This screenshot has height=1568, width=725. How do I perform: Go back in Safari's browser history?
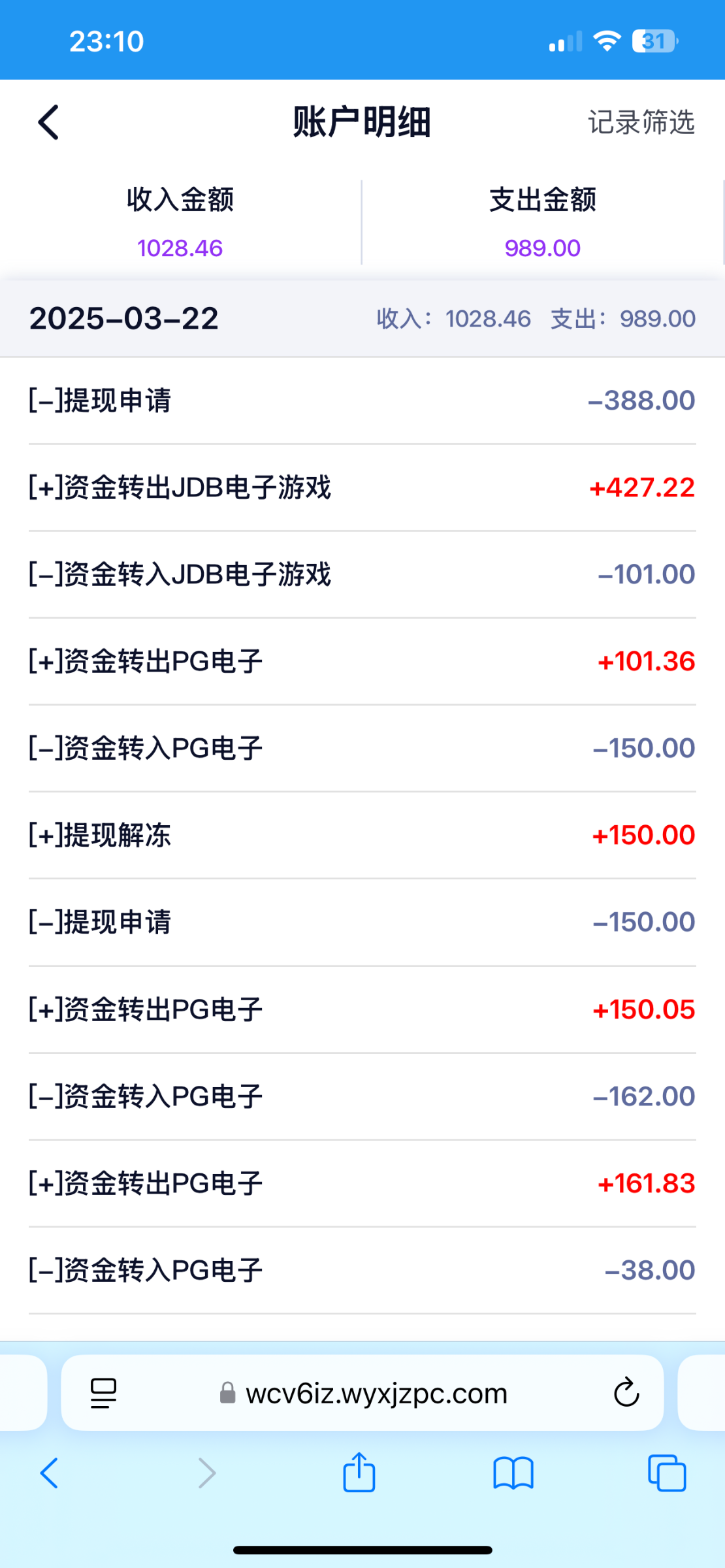pyautogui.click(x=50, y=1473)
